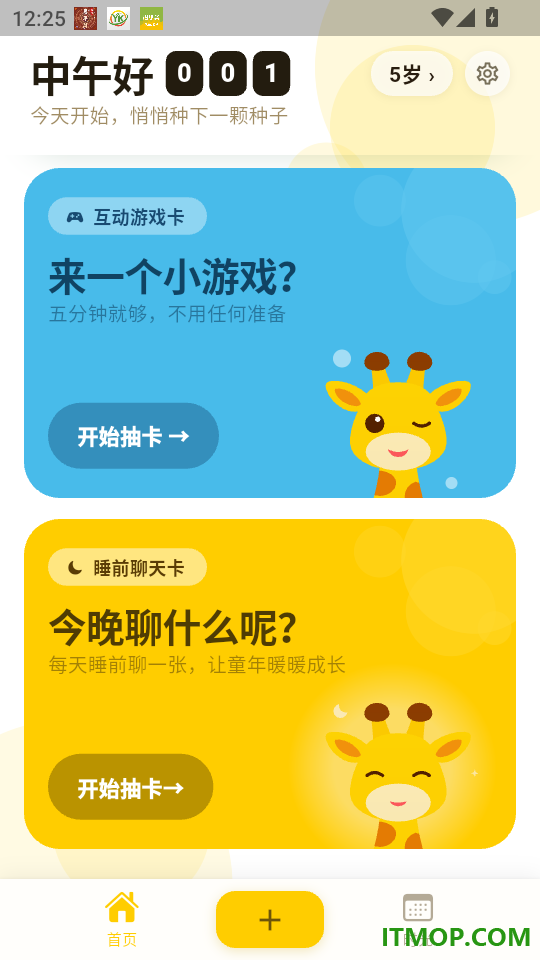Image resolution: width=540 pixels, height=960 pixels.
Task: Open the settings gear icon
Action: [x=487, y=74]
